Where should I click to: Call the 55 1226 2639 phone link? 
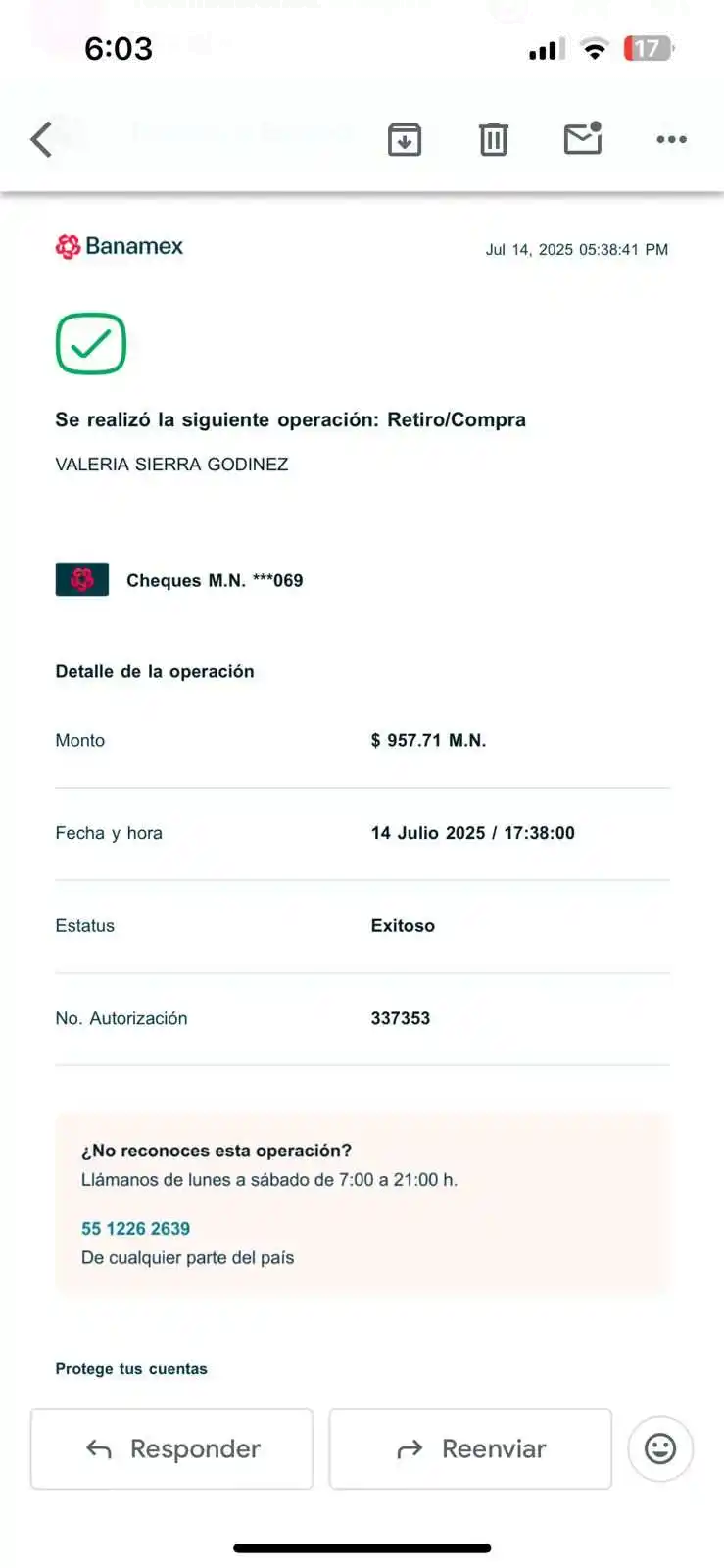pos(135,1228)
